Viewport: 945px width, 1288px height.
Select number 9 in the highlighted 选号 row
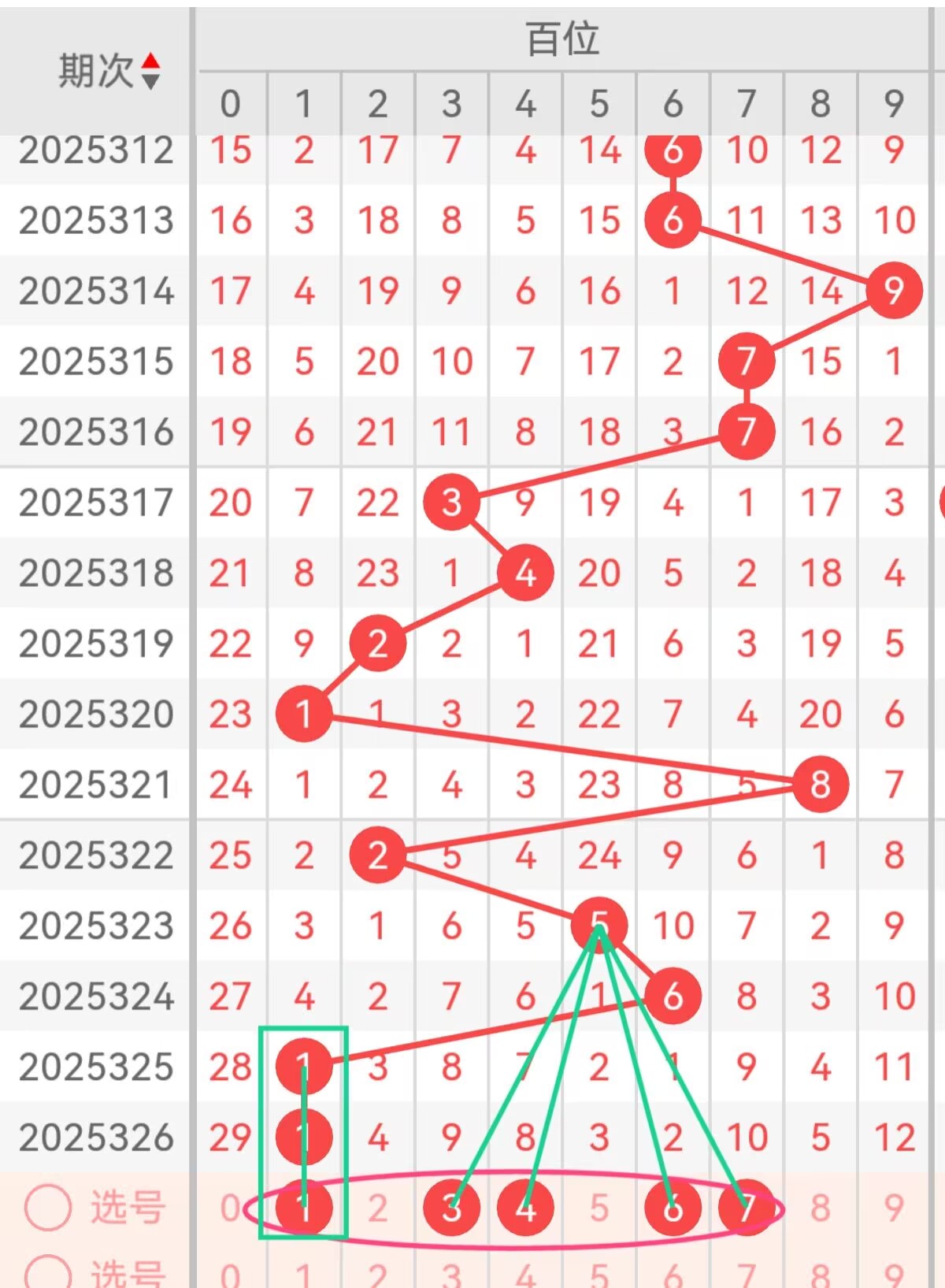click(894, 1208)
